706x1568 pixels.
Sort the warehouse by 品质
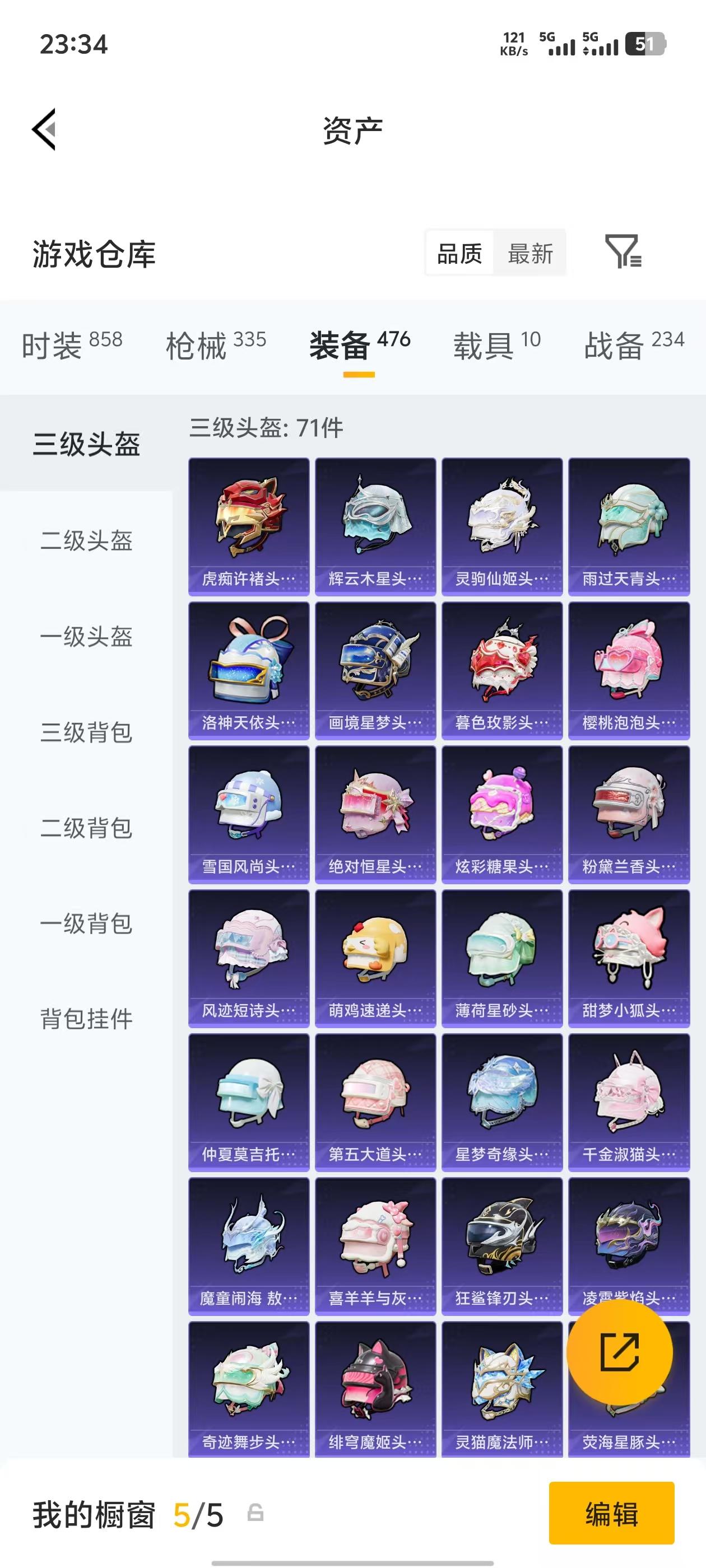click(x=459, y=253)
